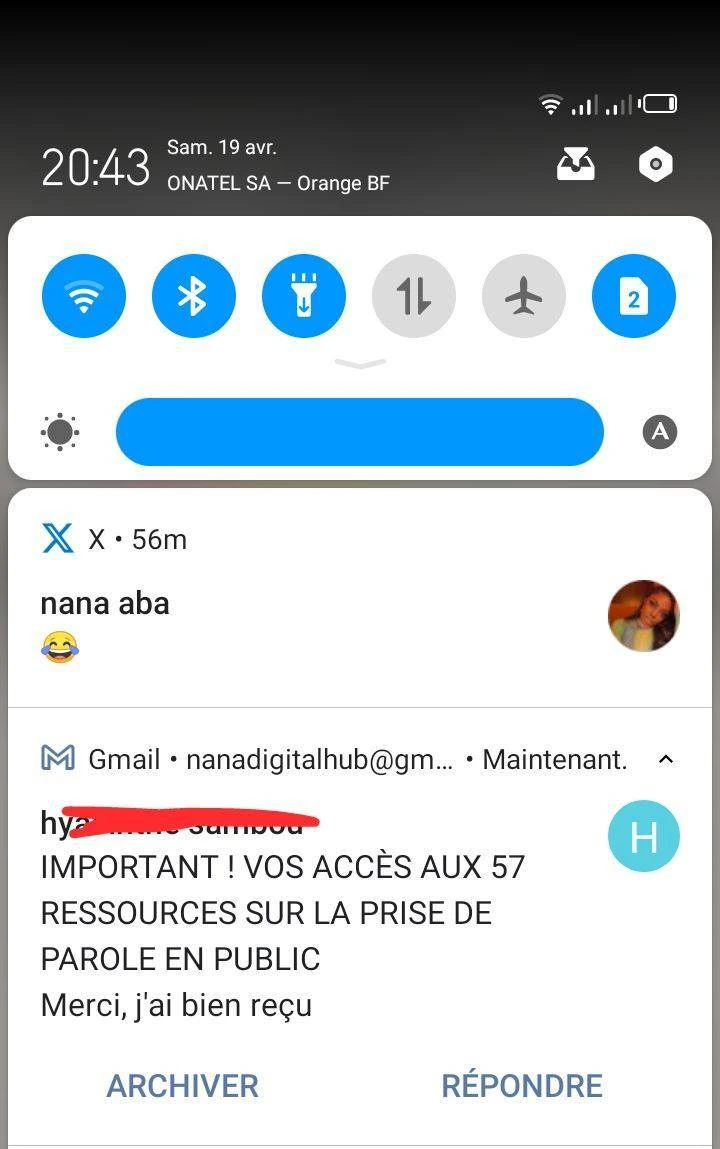The width and height of the screenshot is (720, 1149).
Task: Turn on airplane mode
Action: coord(524,296)
